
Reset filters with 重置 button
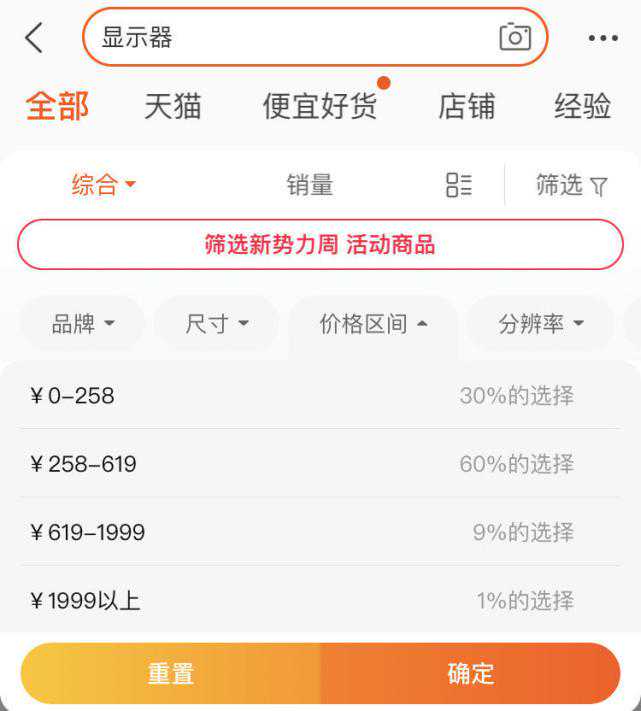click(171, 674)
